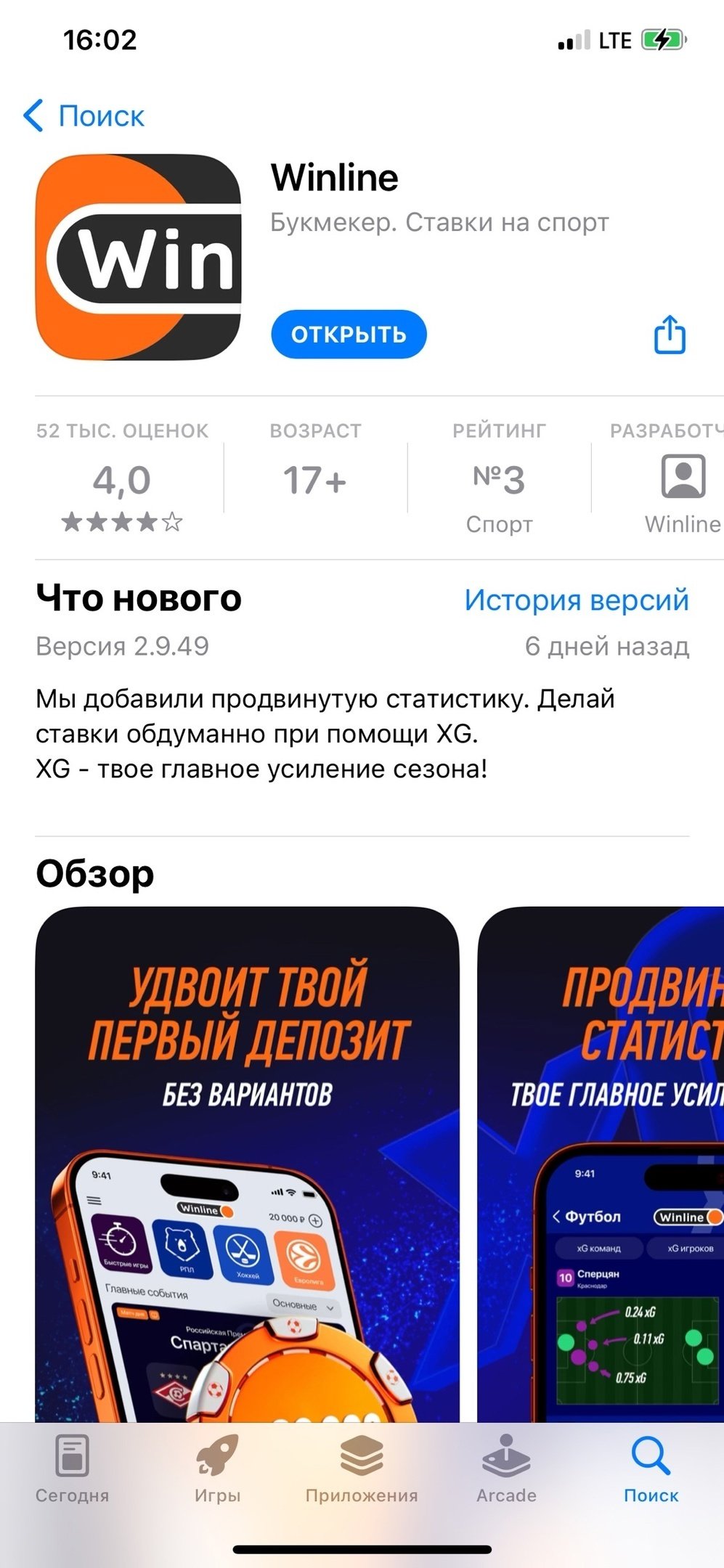Tap the ОТКРЫТЬ button to open Winline

(349, 334)
